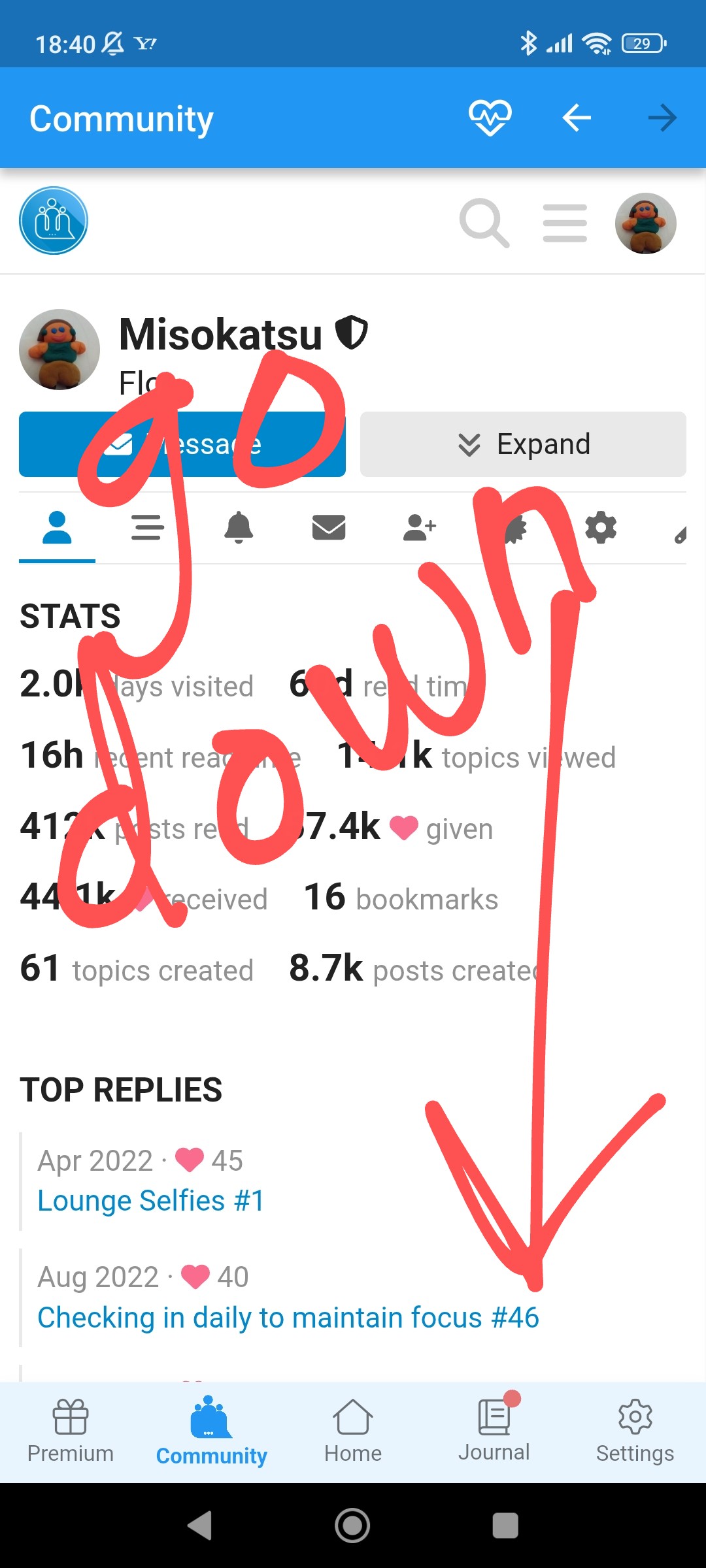Open the Journal tab
The height and width of the screenshot is (1568, 706).
[x=494, y=1431]
